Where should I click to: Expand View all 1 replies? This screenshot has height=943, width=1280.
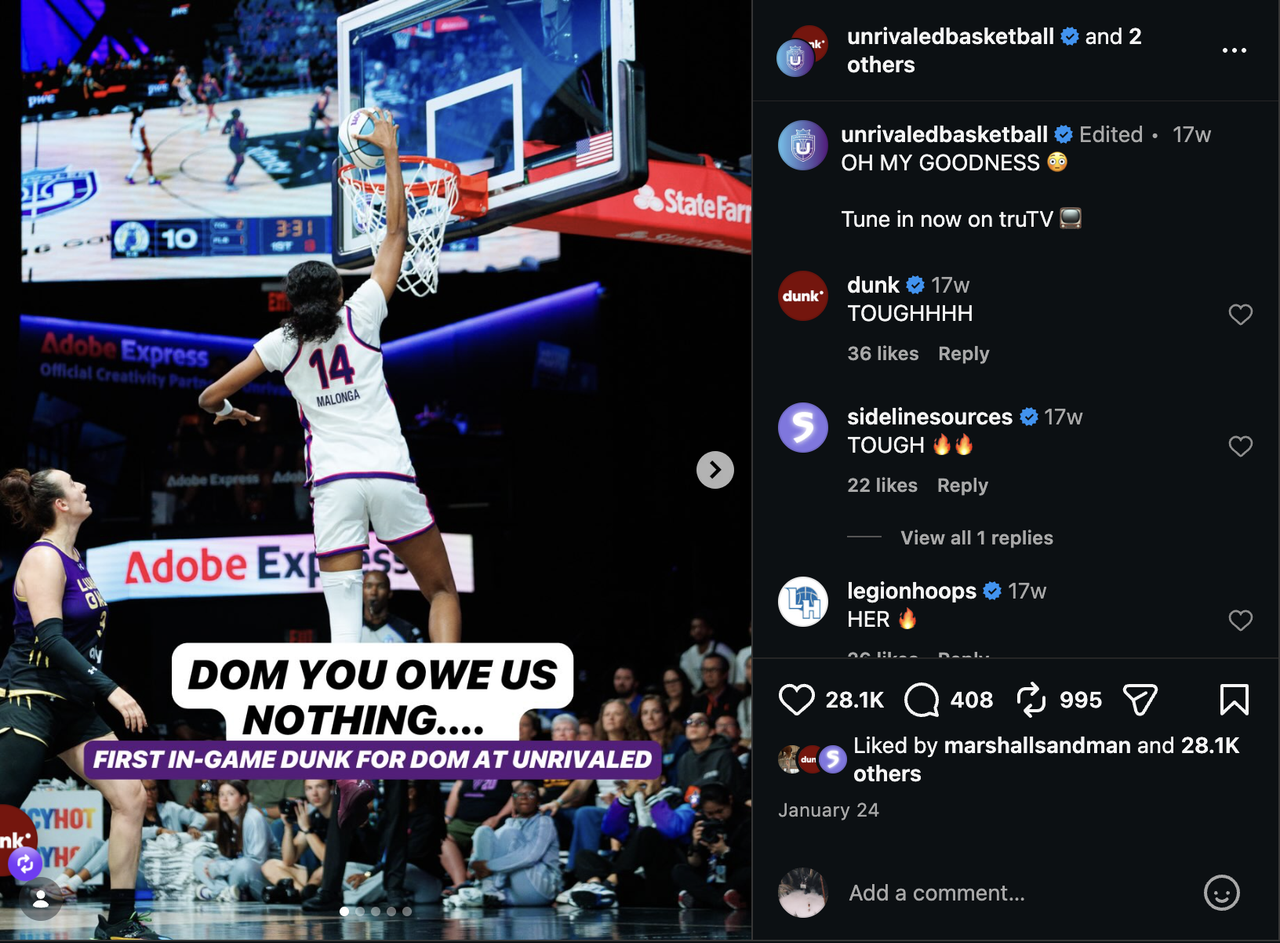[x=976, y=537]
